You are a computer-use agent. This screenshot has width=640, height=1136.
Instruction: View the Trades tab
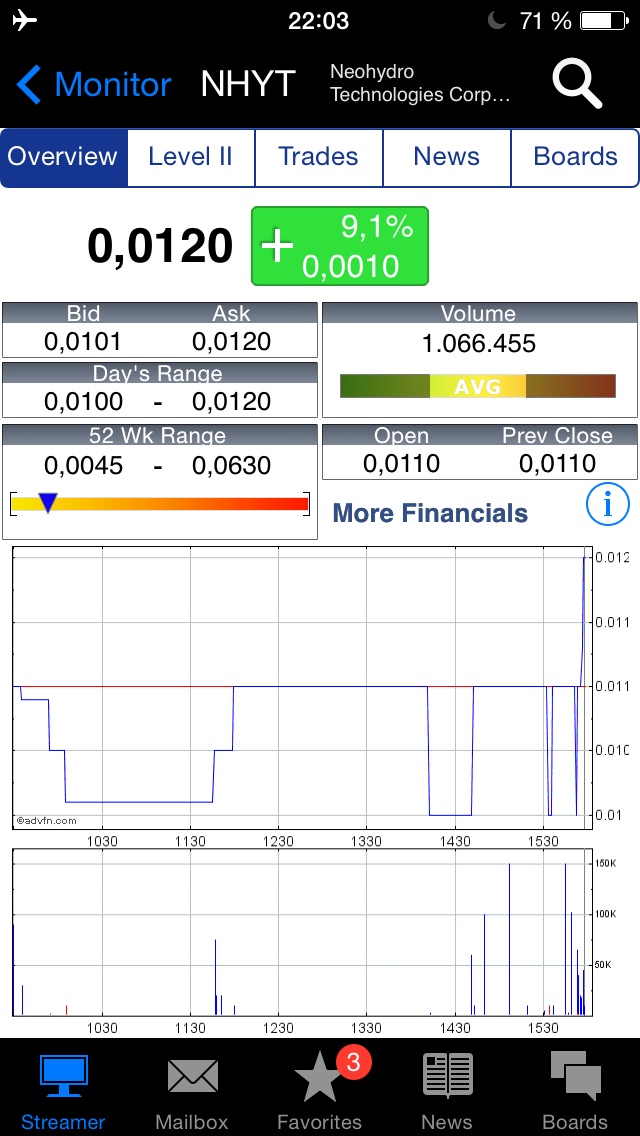pyautogui.click(x=318, y=157)
